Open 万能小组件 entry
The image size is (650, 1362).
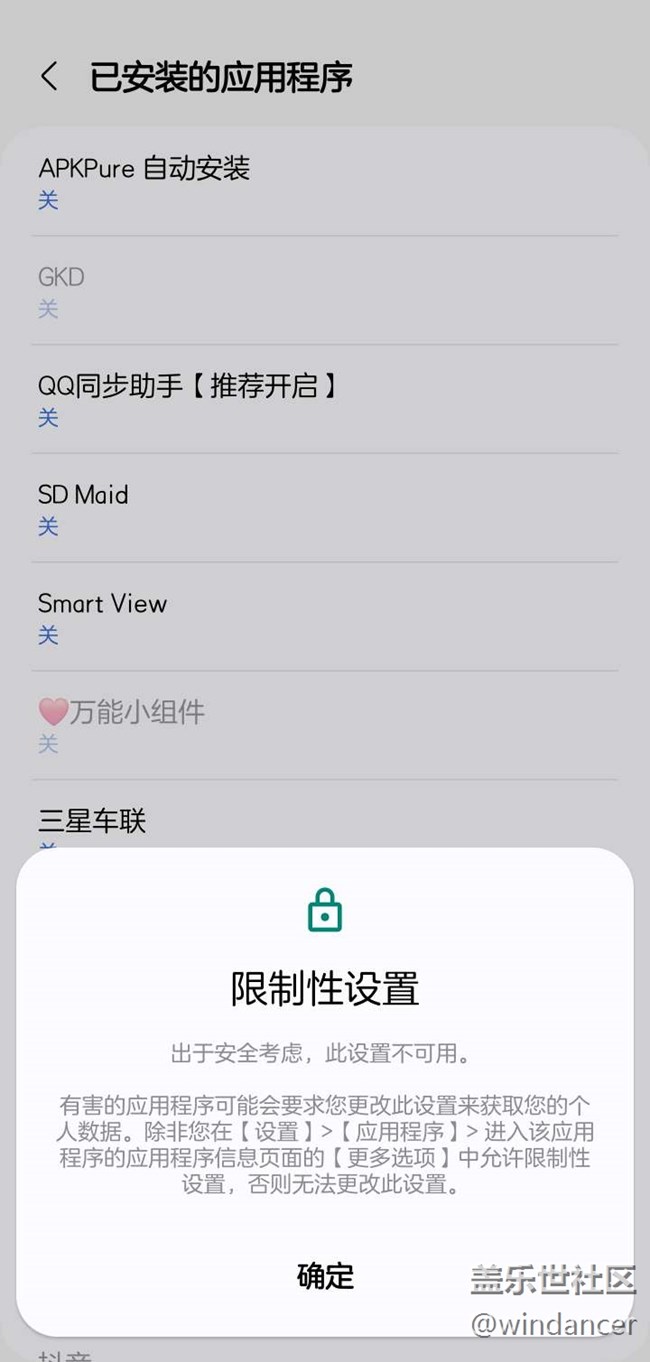[x=324, y=725]
